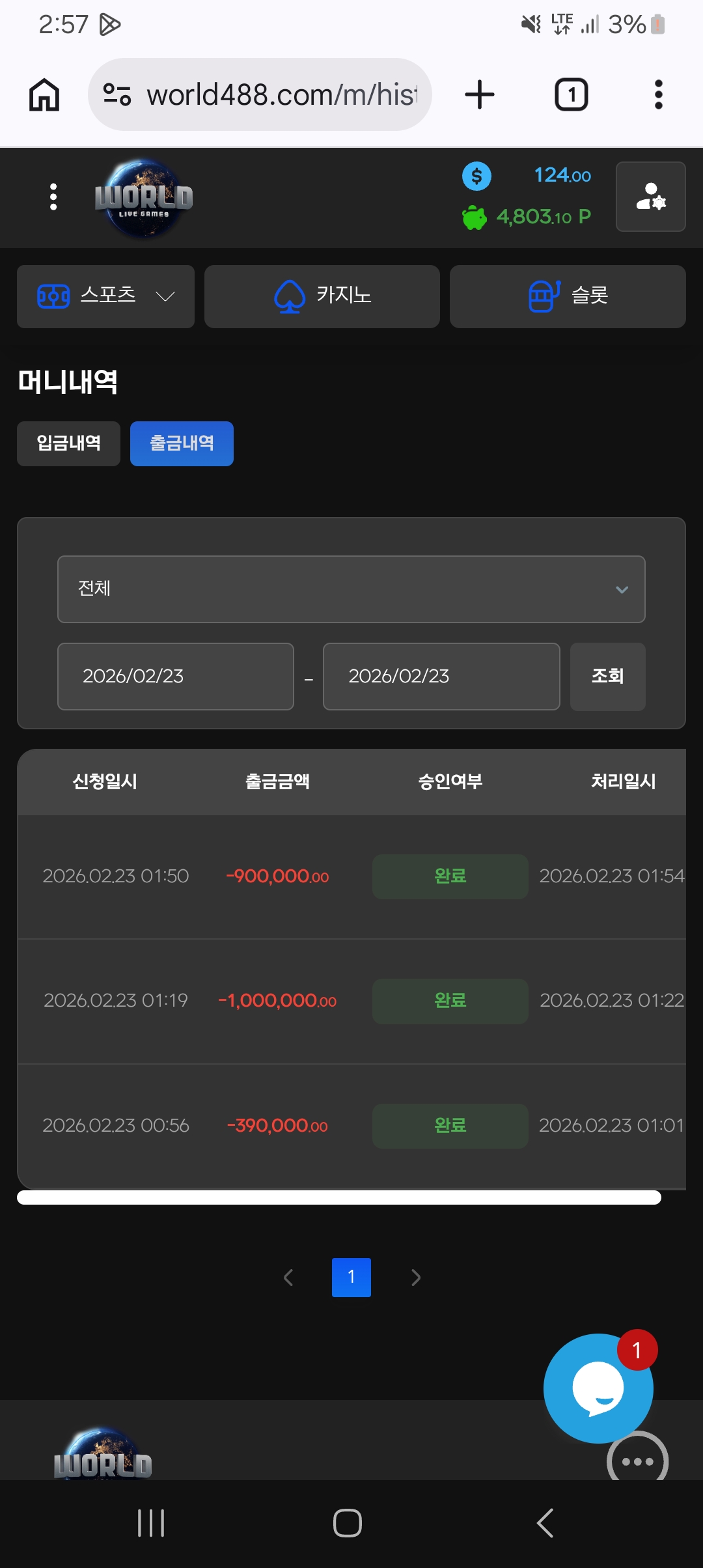Click the 완료 status for the -900,000 withdrawal

[450, 876]
